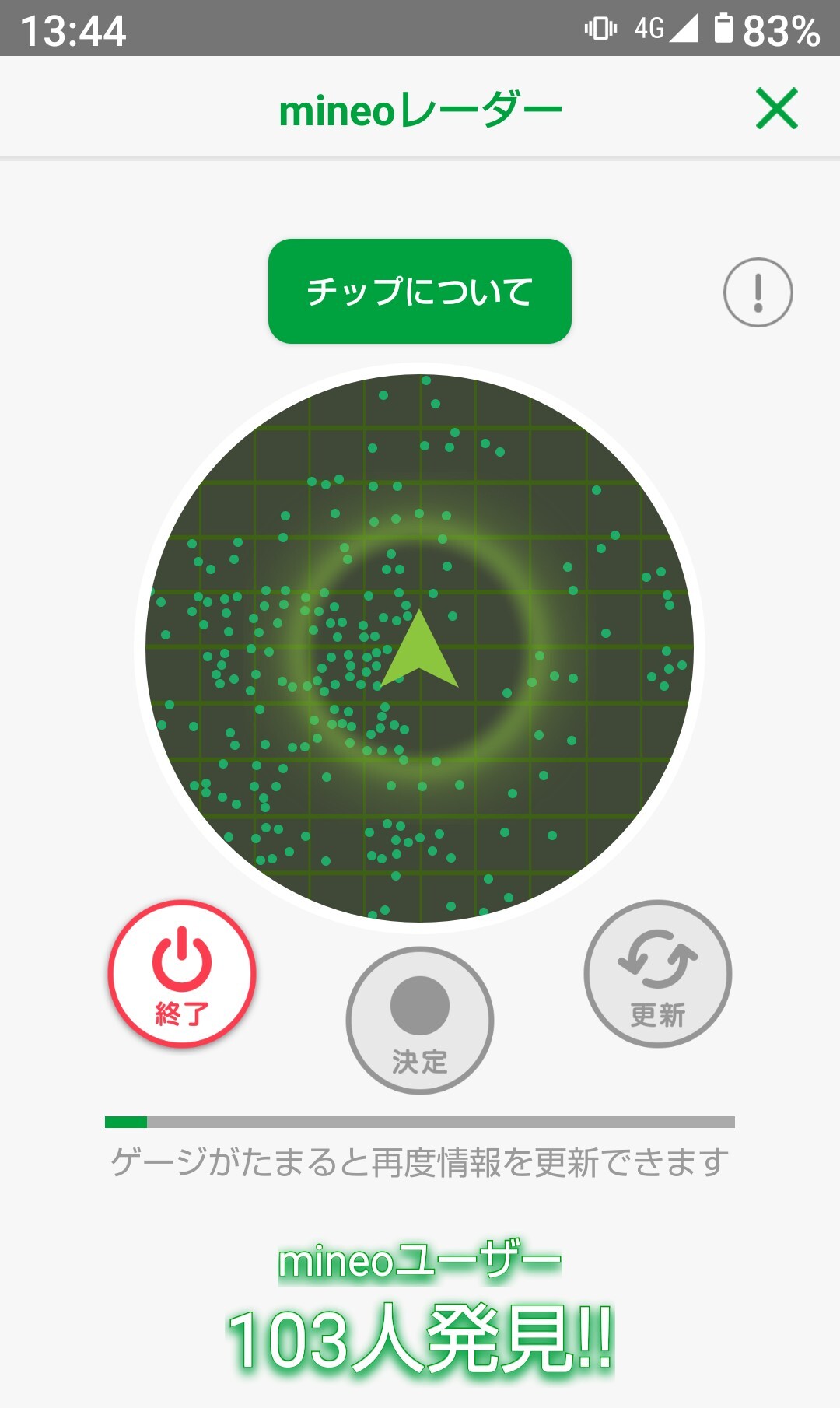Viewport: 840px width, 1408px height.
Task: Open the チップについて info button
Action: point(420,291)
